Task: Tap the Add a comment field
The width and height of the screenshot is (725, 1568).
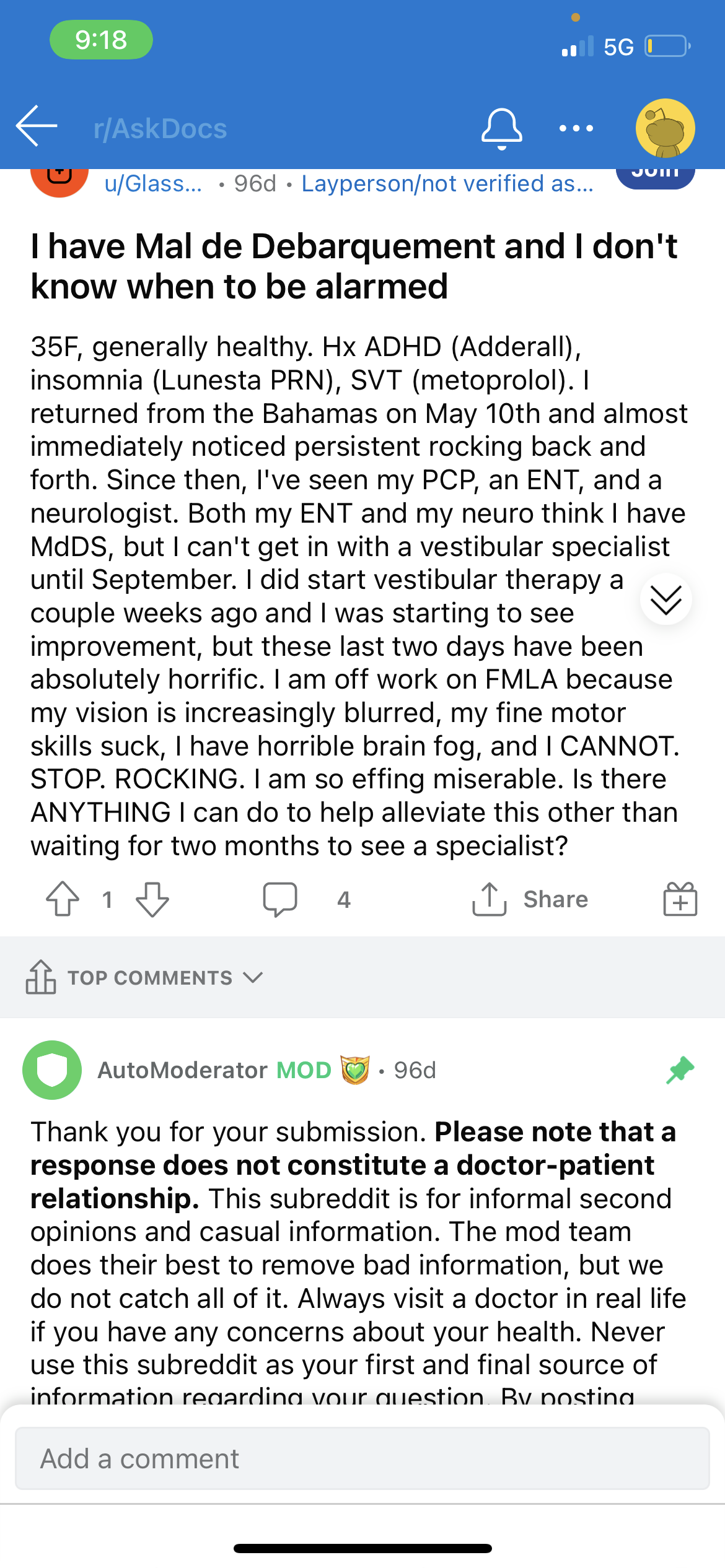Action: [362, 1458]
